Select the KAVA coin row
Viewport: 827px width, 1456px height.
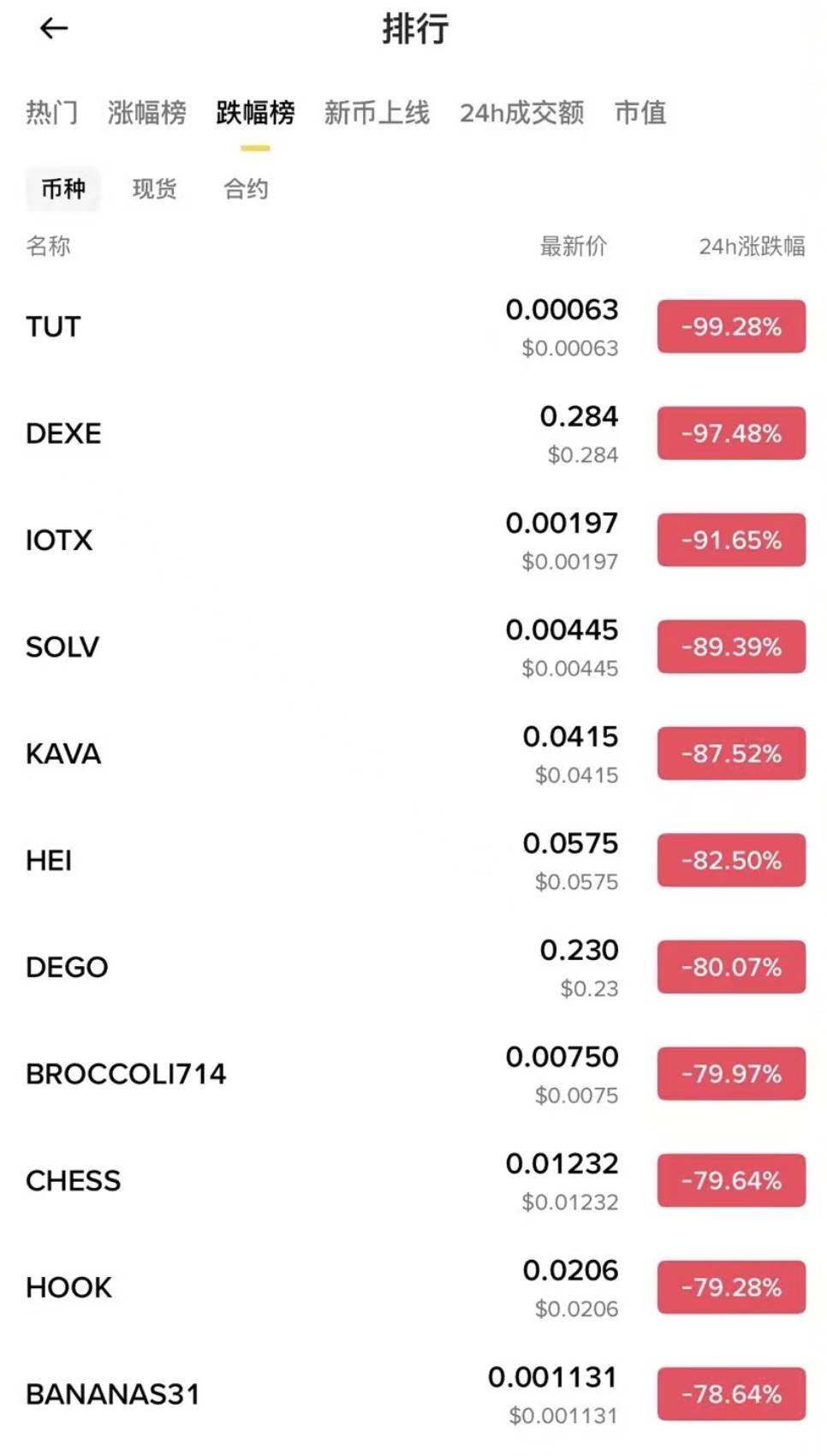pyautogui.click(x=64, y=754)
